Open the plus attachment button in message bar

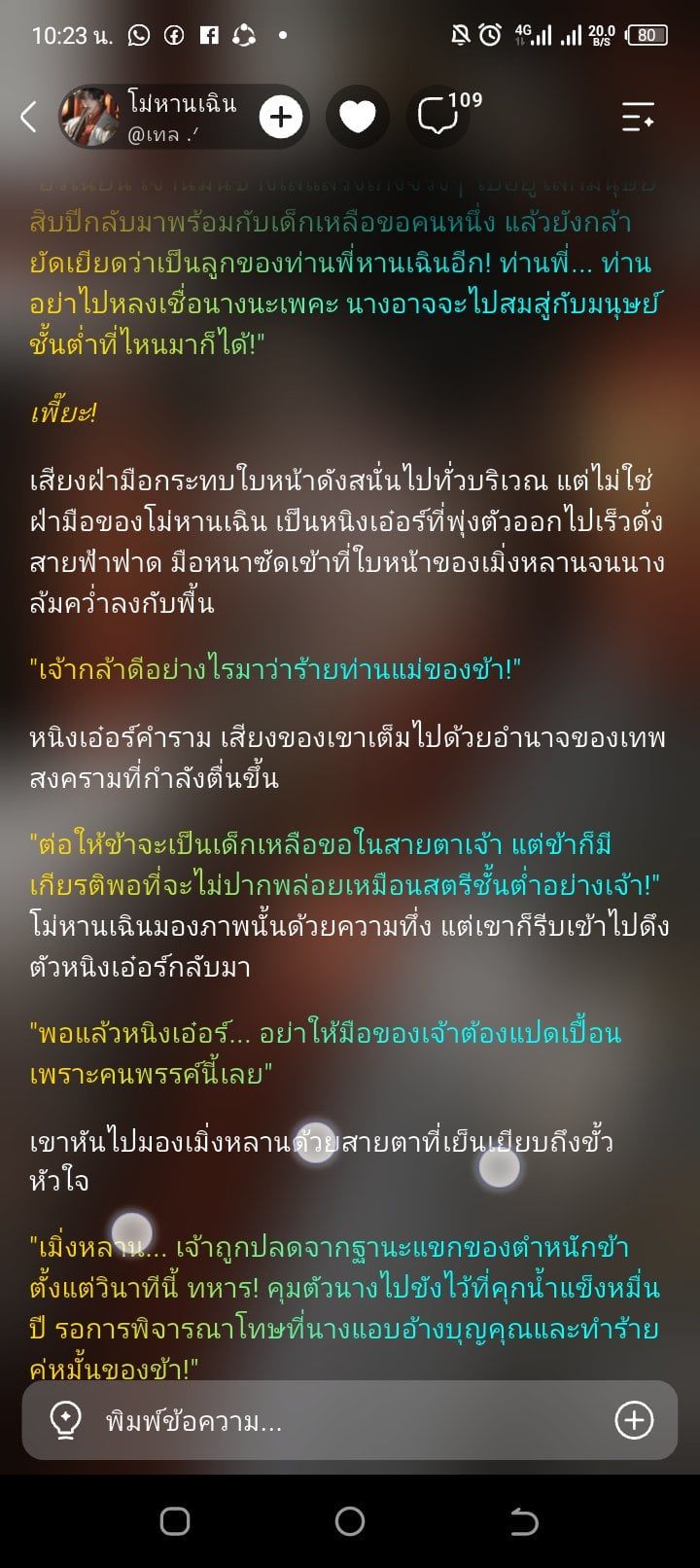click(634, 1421)
